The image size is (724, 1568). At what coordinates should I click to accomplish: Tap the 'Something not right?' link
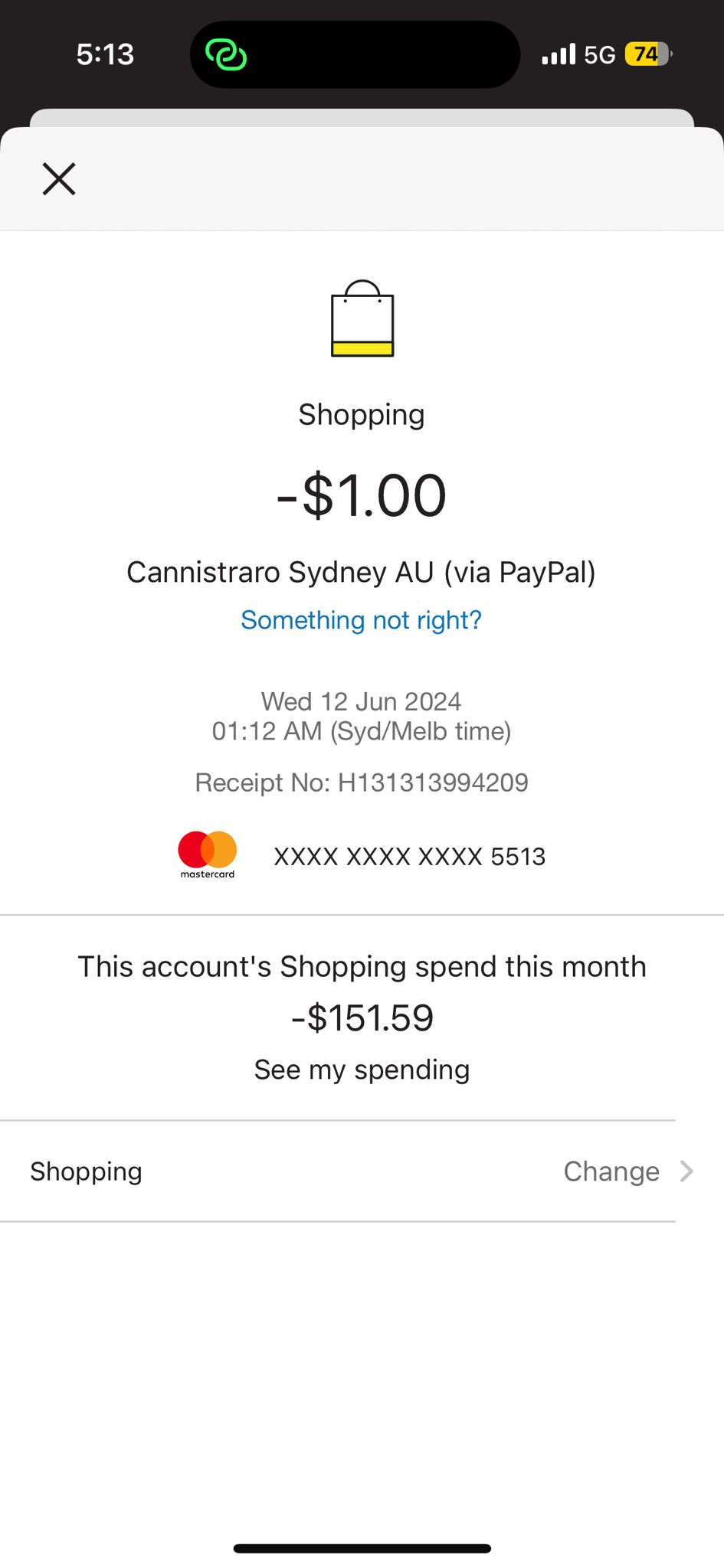point(361,619)
